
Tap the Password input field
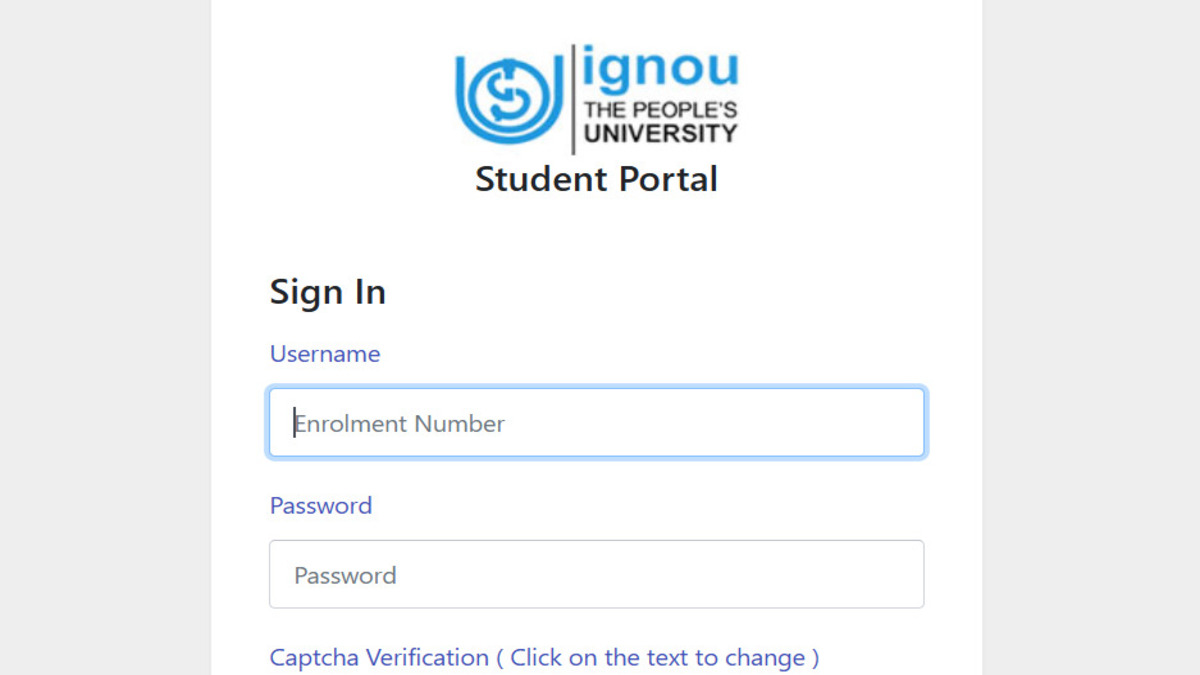[596, 574]
